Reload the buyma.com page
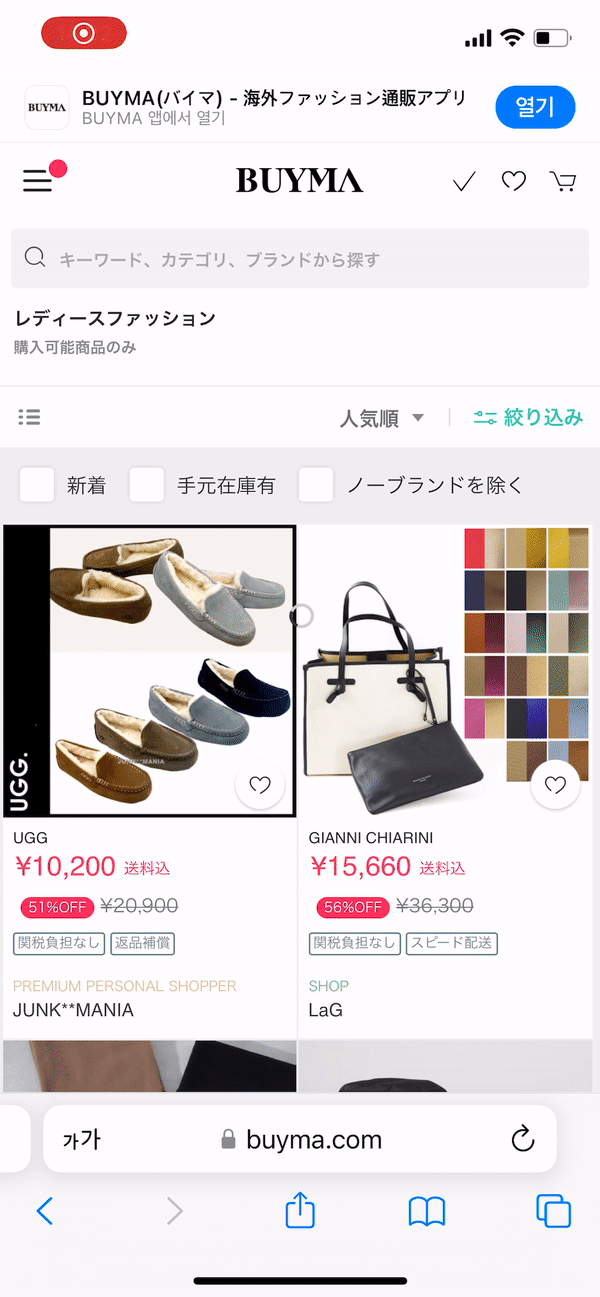 tap(521, 1139)
